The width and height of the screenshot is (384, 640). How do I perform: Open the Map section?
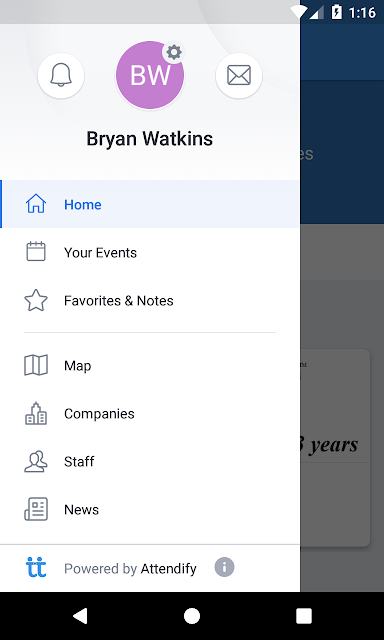[150, 365]
